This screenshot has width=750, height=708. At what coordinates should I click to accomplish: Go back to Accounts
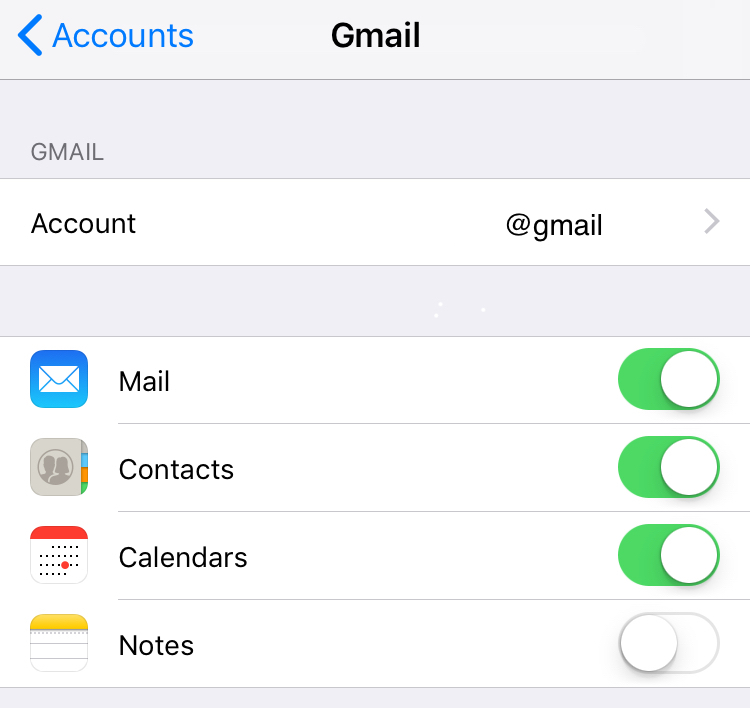click(106, 35)
